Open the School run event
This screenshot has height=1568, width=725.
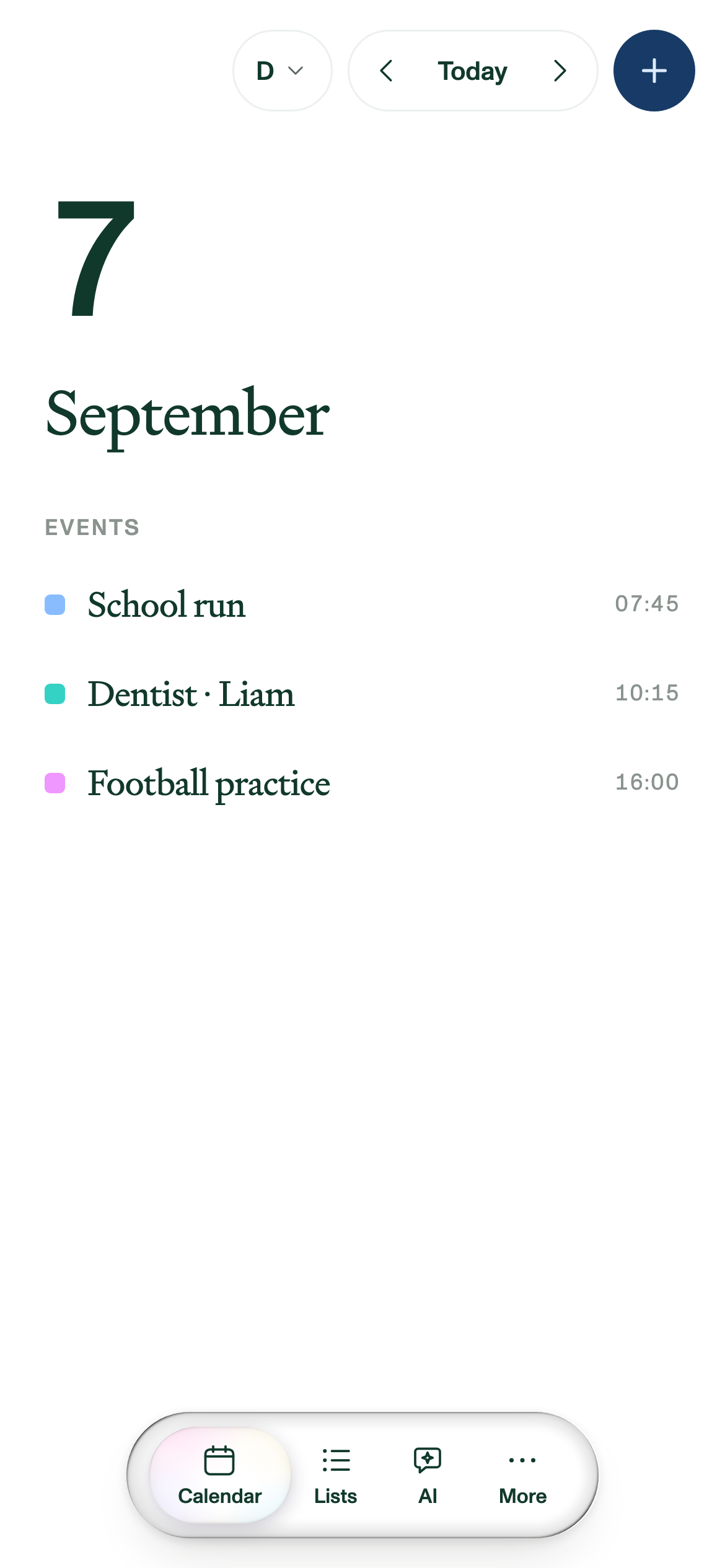[362, 604]
